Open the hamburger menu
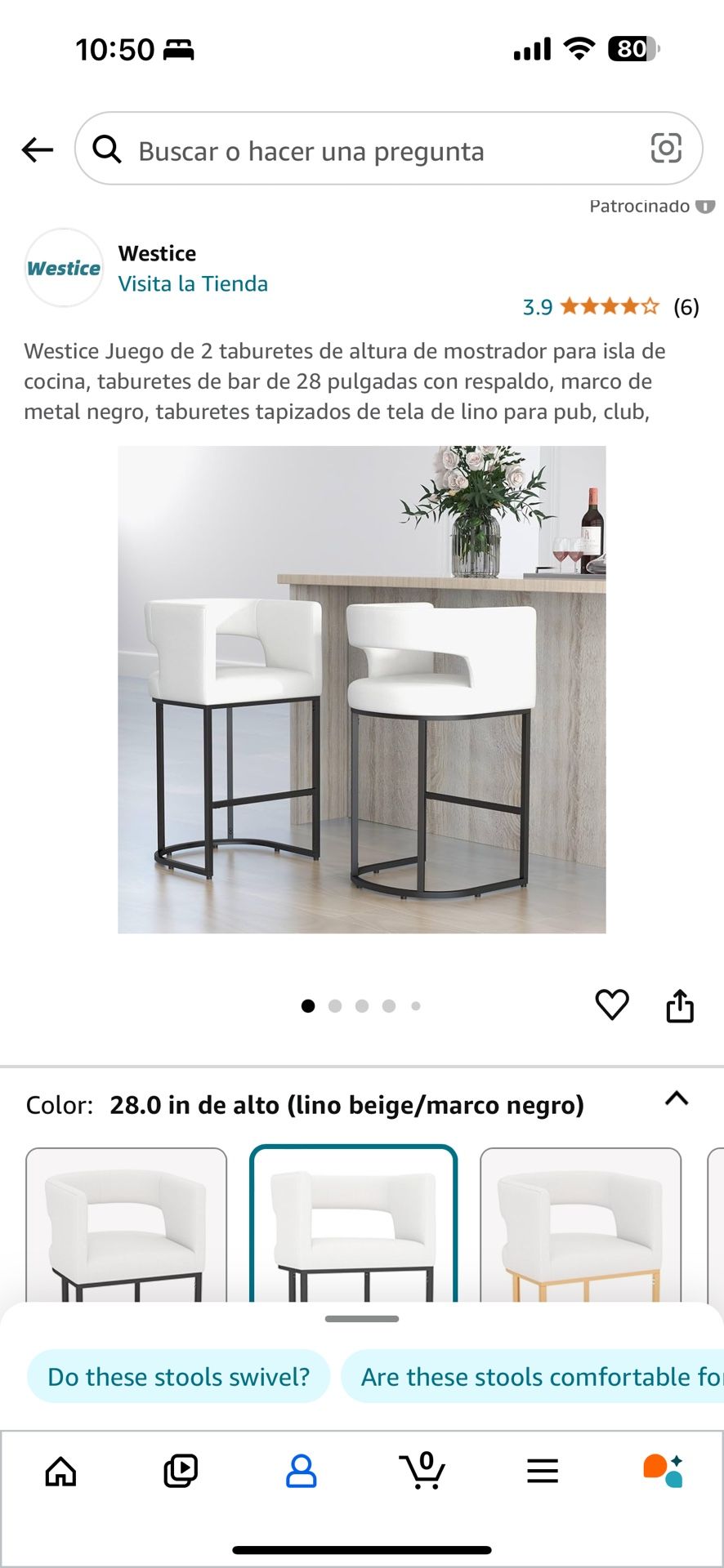 pyautogui.click(x=541, y=1470)
